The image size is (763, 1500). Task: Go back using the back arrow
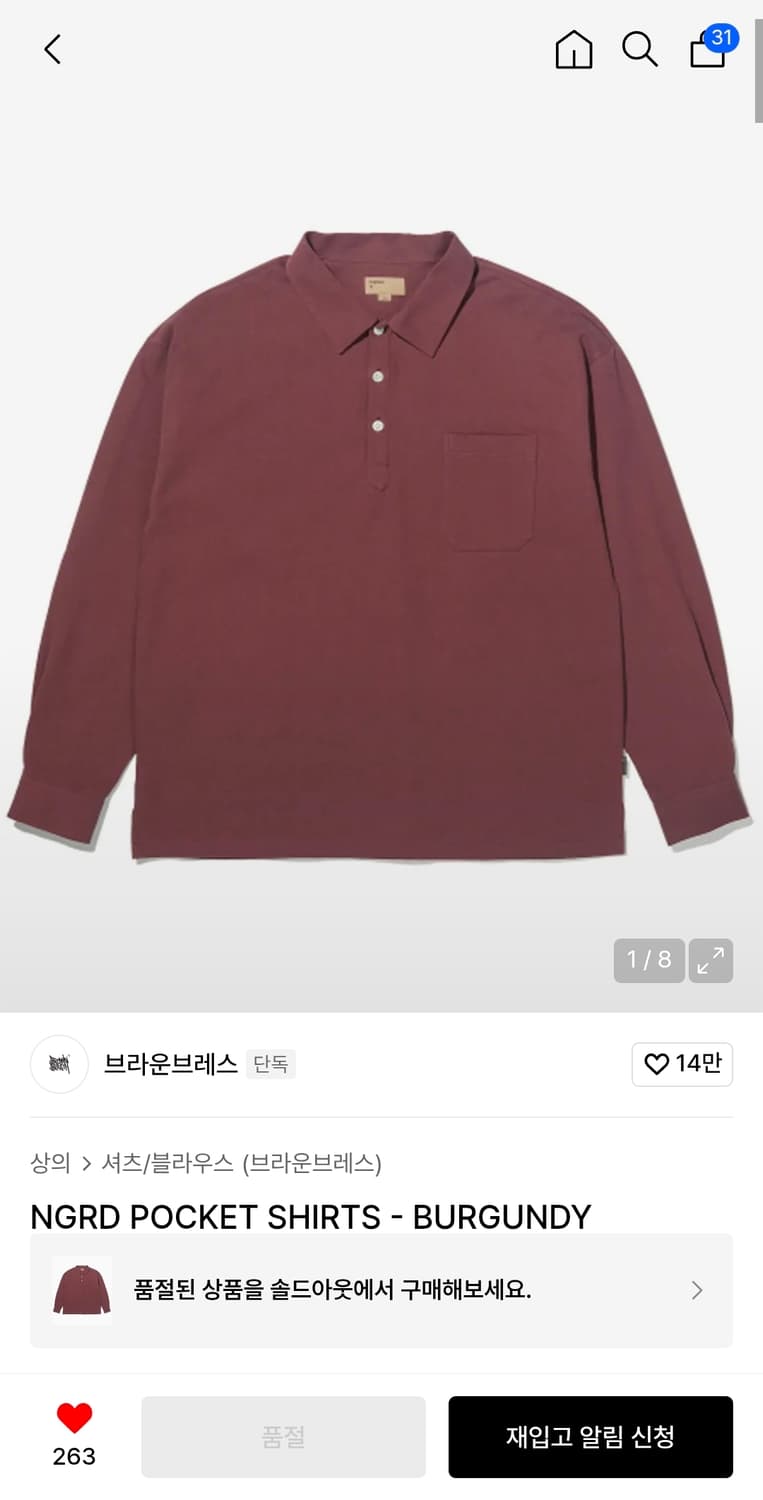pyautogui.click(x=52, y=49)
